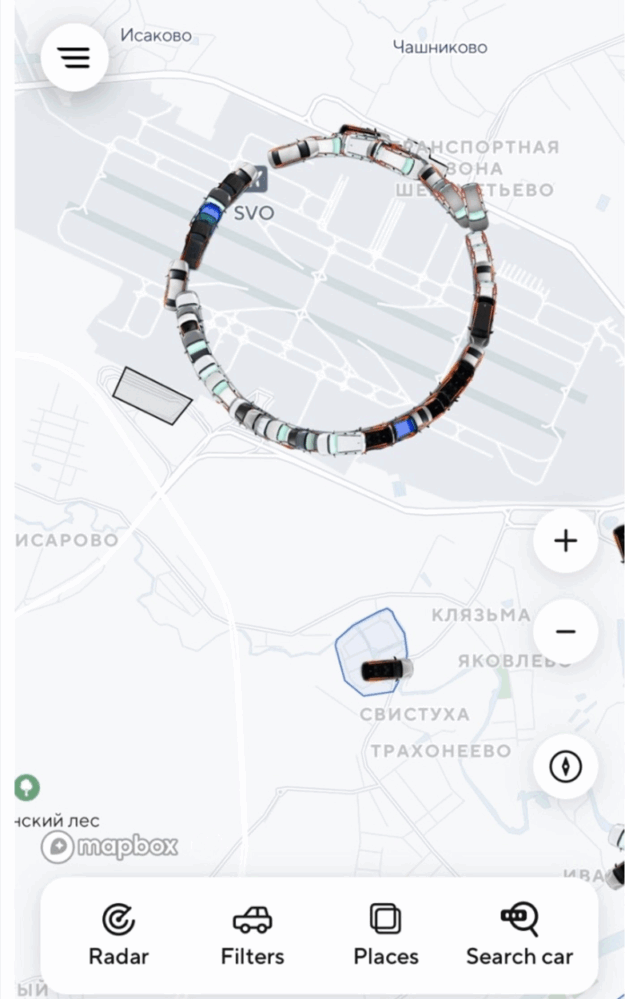Zoom out of the map
This screenshot has height=999, width=625.
[565, 632]
